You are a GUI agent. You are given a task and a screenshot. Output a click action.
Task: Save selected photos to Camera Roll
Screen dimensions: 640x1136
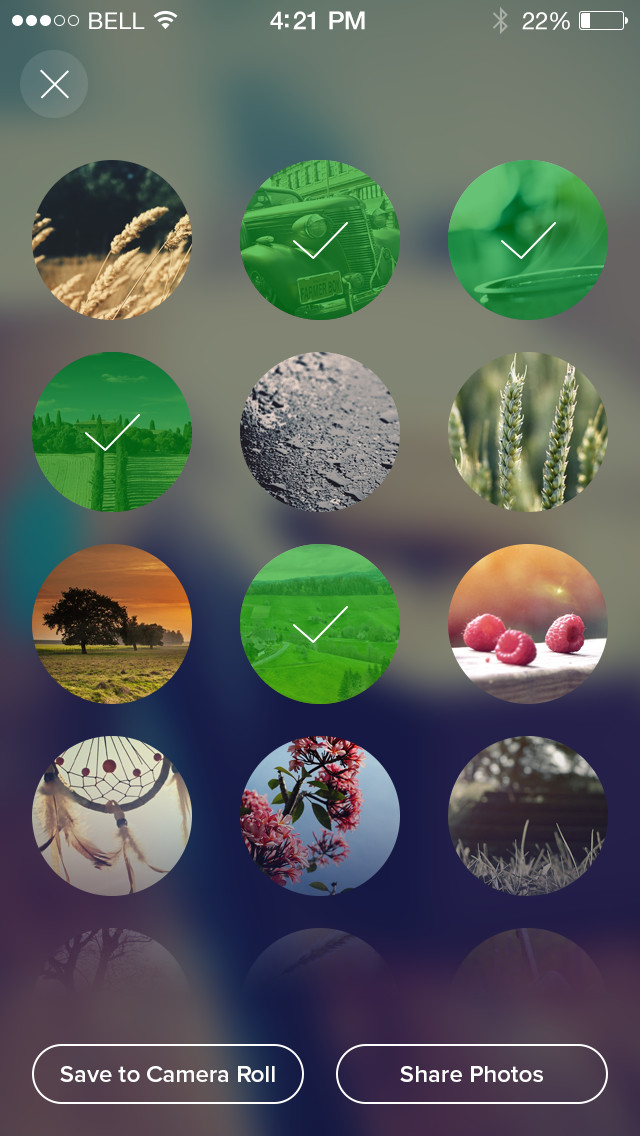click(x=167, y=1074)
